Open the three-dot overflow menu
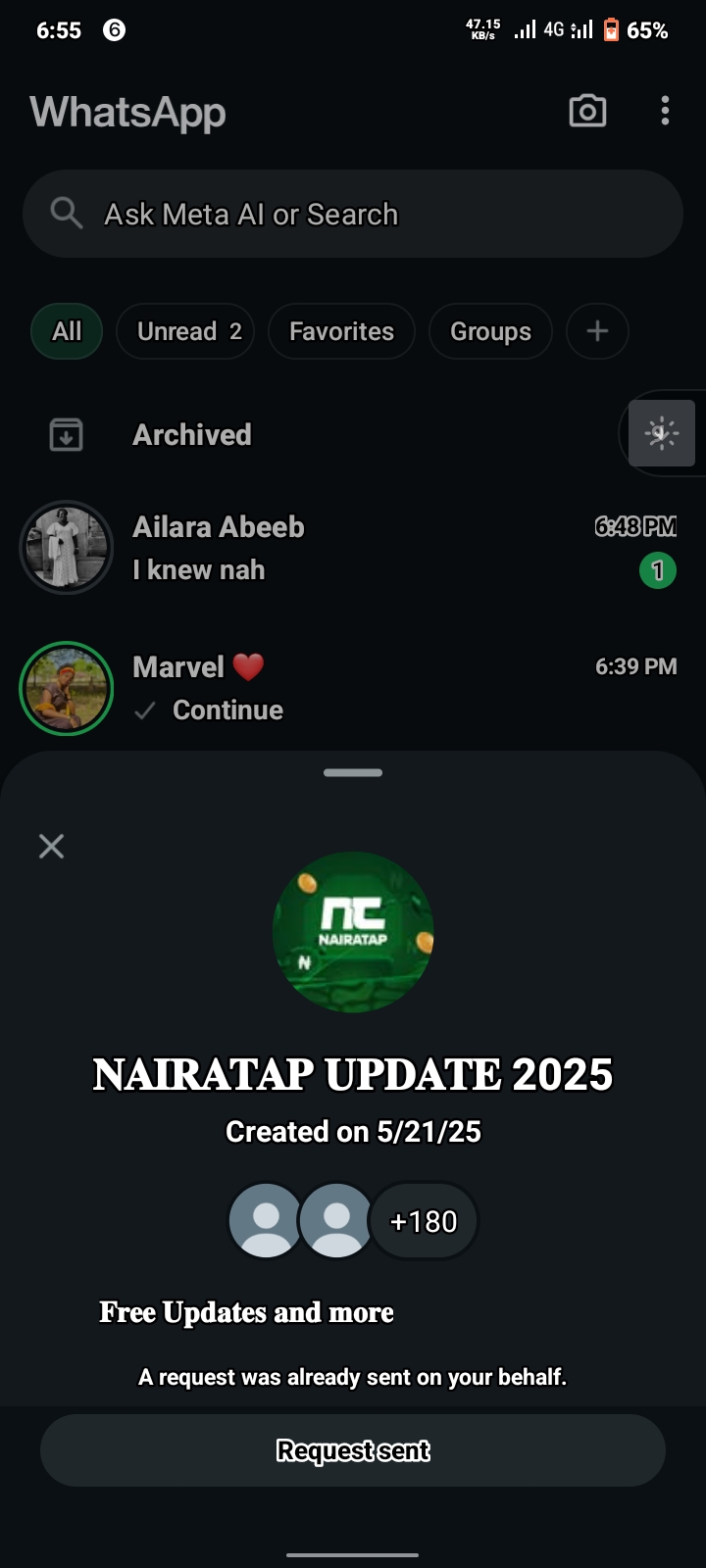The height and width of the screenshot is (1568, 706). click(665, 111)
